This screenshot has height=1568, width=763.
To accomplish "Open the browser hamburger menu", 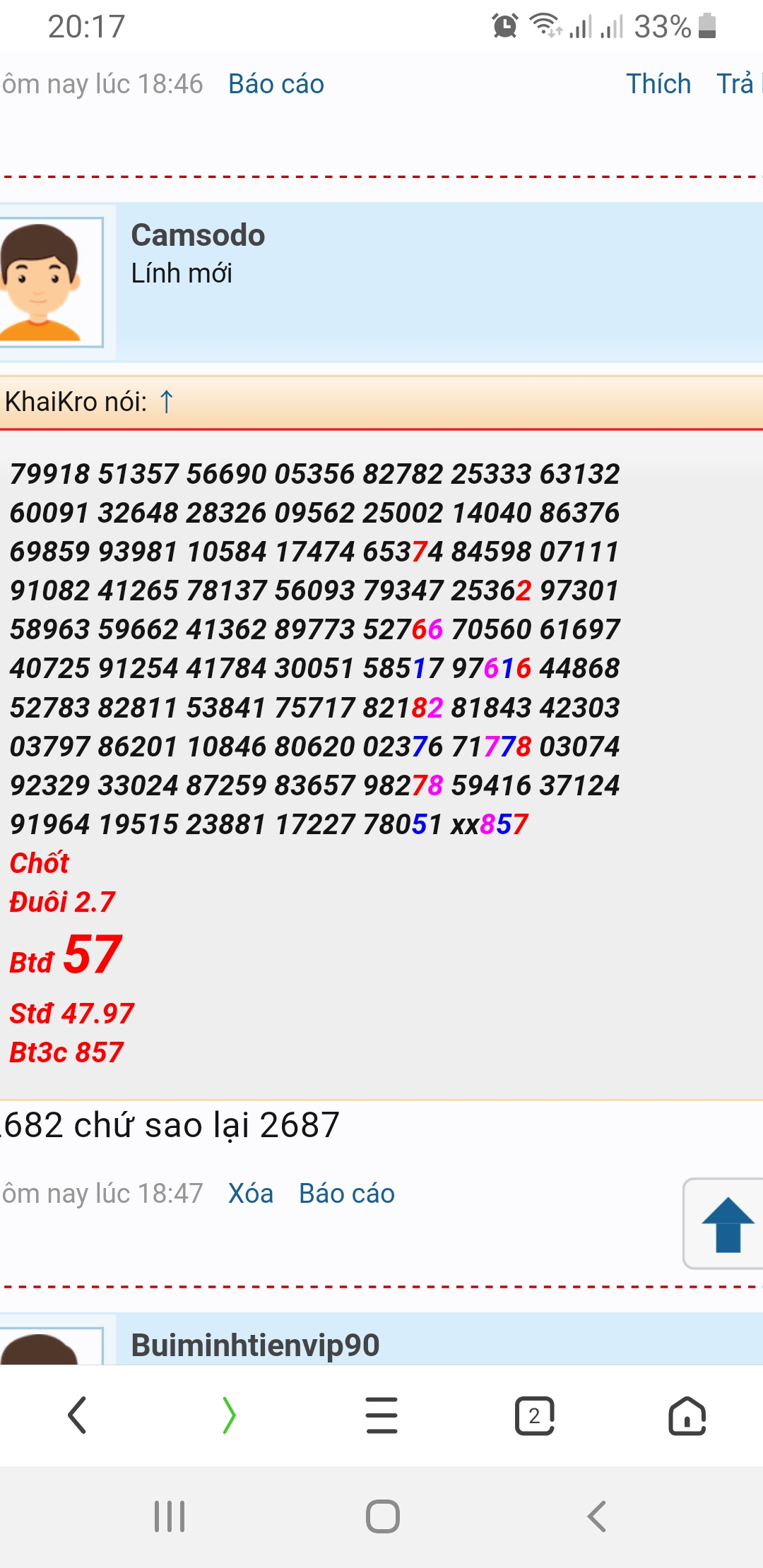I will [x=382, y=1415].
